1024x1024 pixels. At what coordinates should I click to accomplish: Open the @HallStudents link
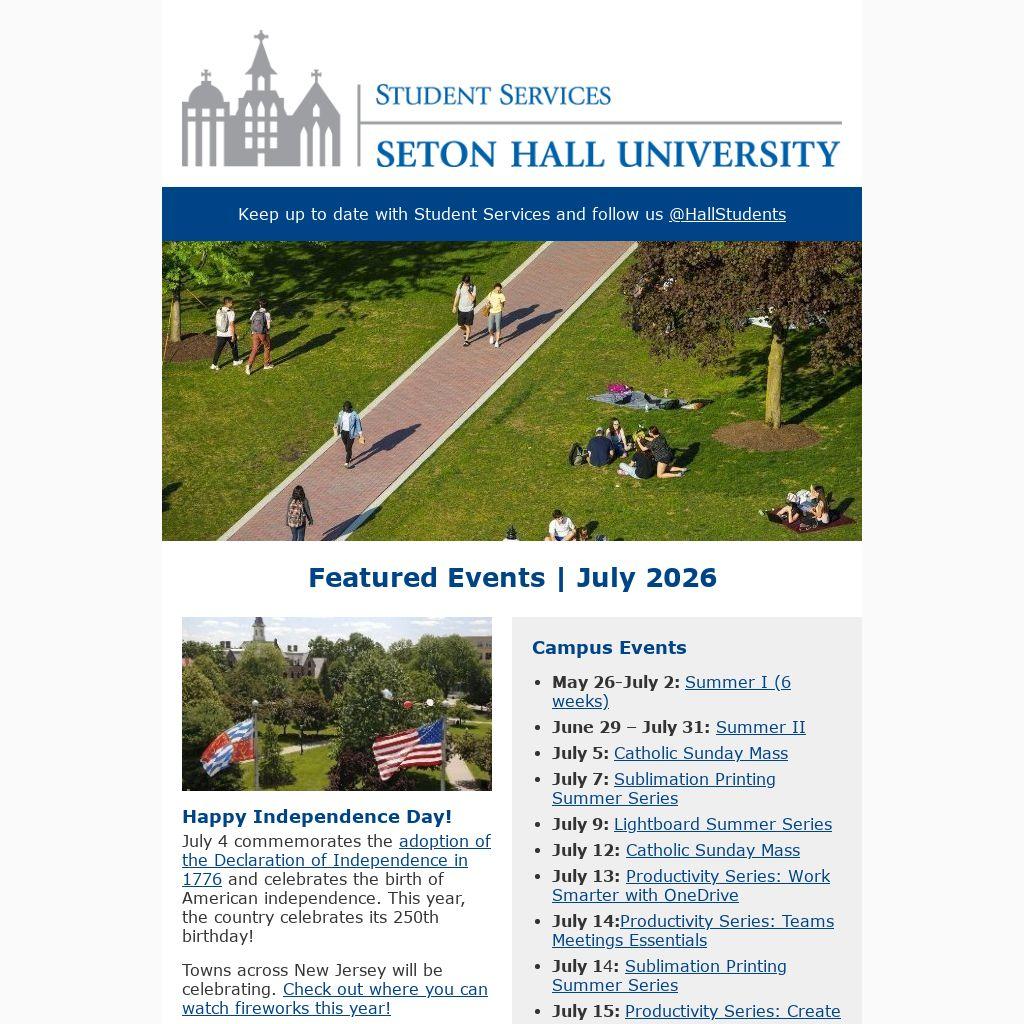coord(727,214)
